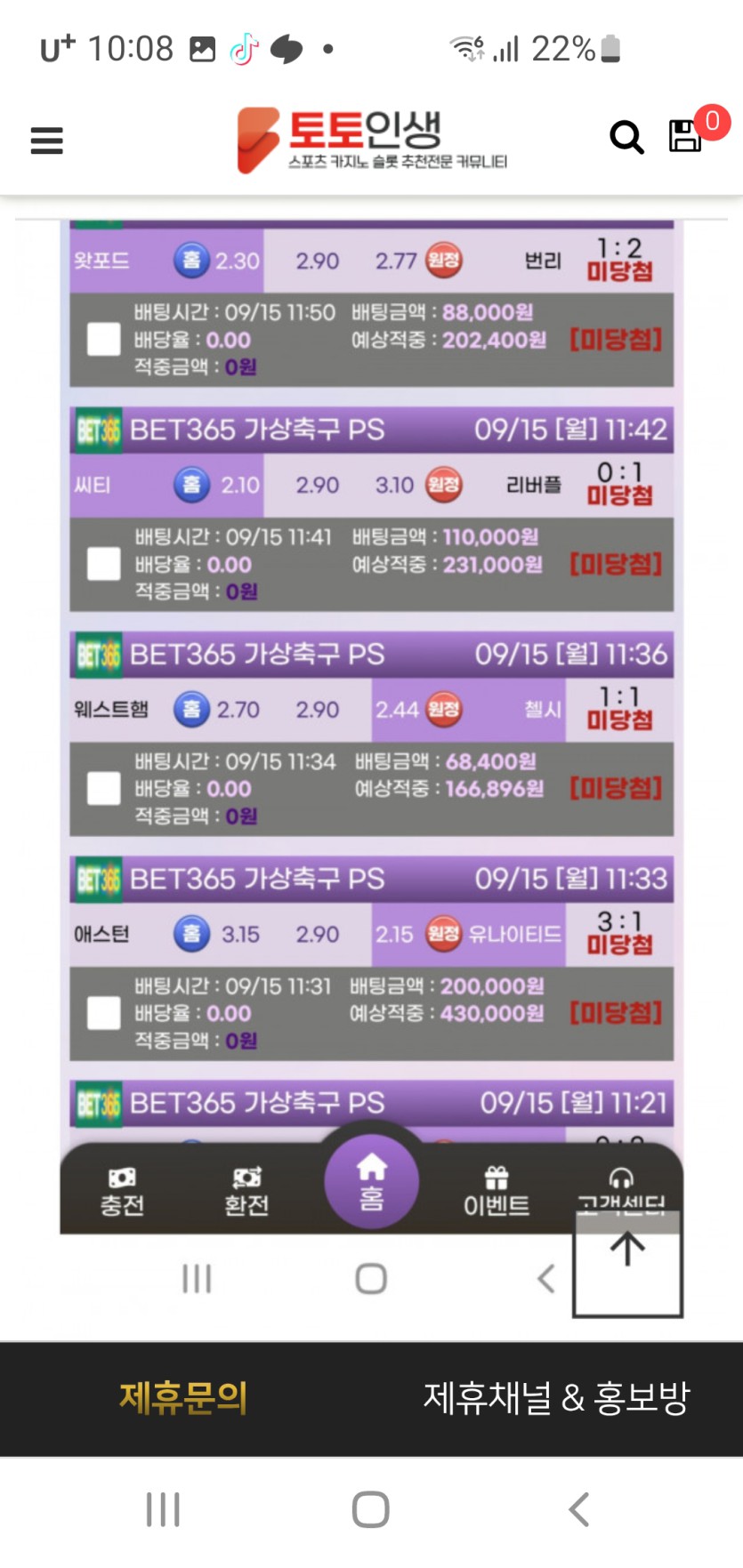The height and width of the screenshot is (1568, 743).
Task: Go to 제휴채널 & 홍보방
Action: point(556,1397)
